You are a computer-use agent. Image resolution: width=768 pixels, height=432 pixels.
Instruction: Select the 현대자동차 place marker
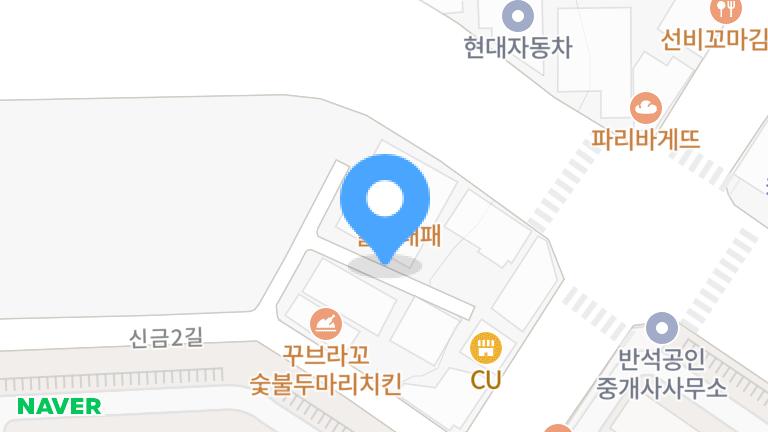pos(517,16)
